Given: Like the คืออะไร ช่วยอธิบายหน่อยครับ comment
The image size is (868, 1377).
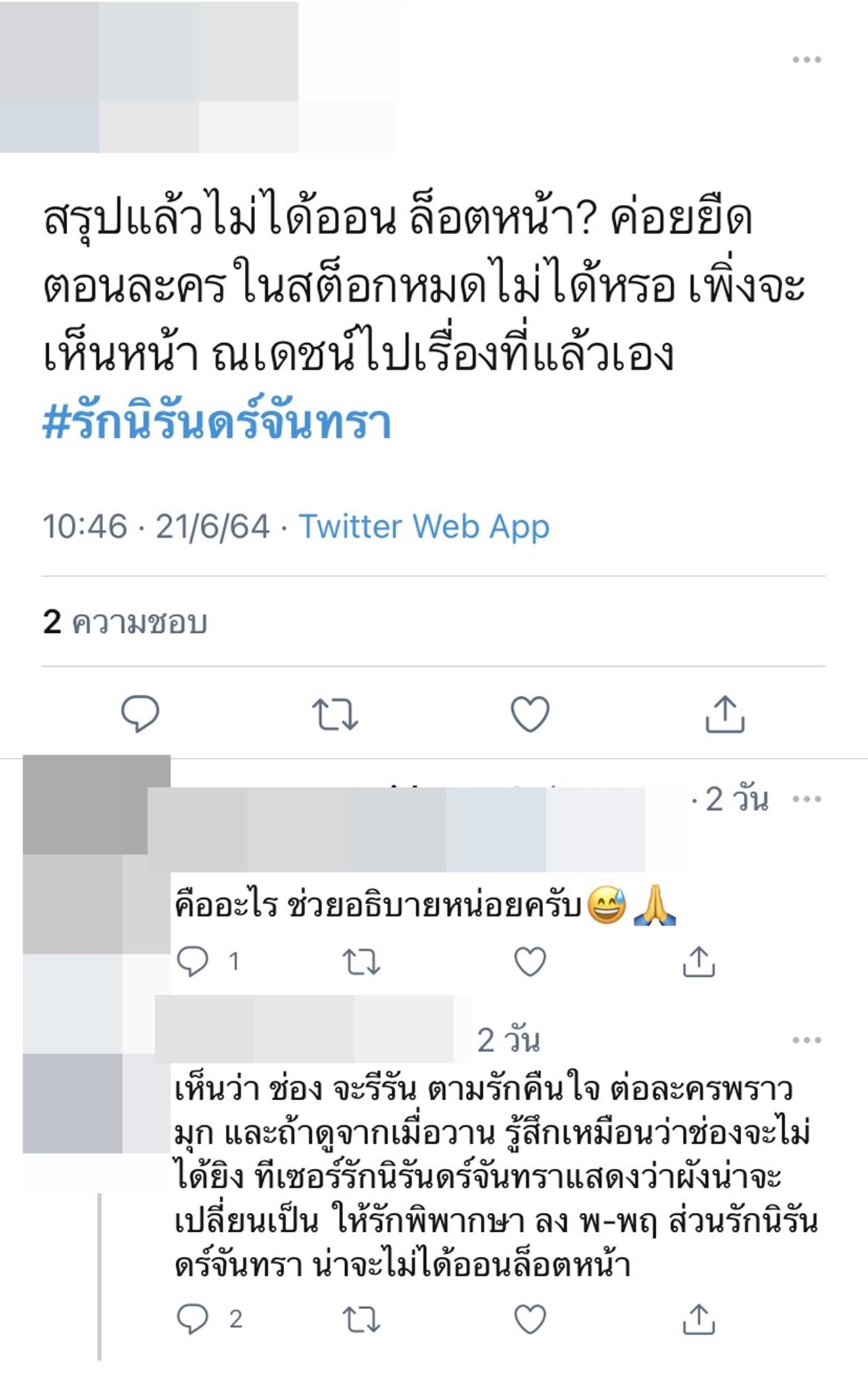Looking at the screenshot, I should pos(530,962).
